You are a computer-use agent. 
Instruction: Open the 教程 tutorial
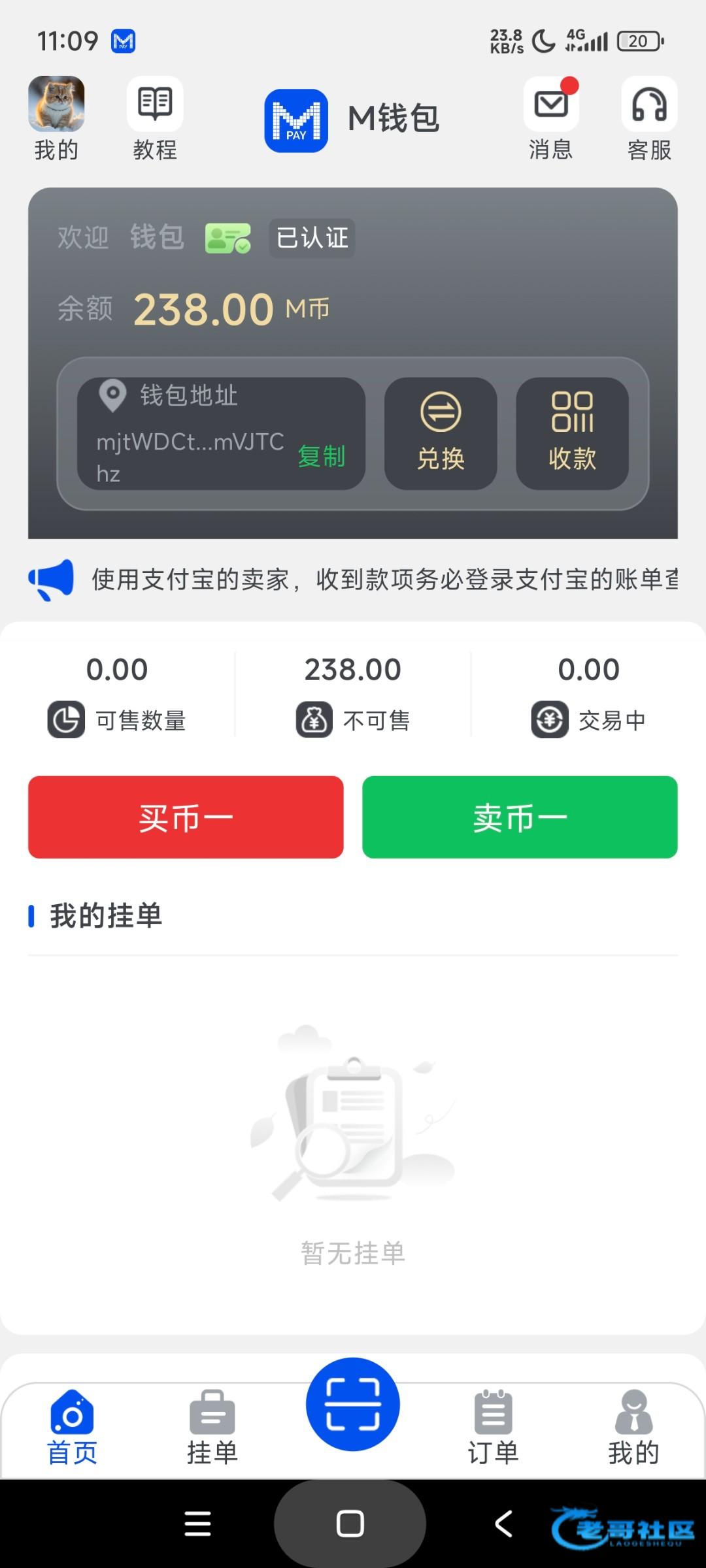[155, 105]
